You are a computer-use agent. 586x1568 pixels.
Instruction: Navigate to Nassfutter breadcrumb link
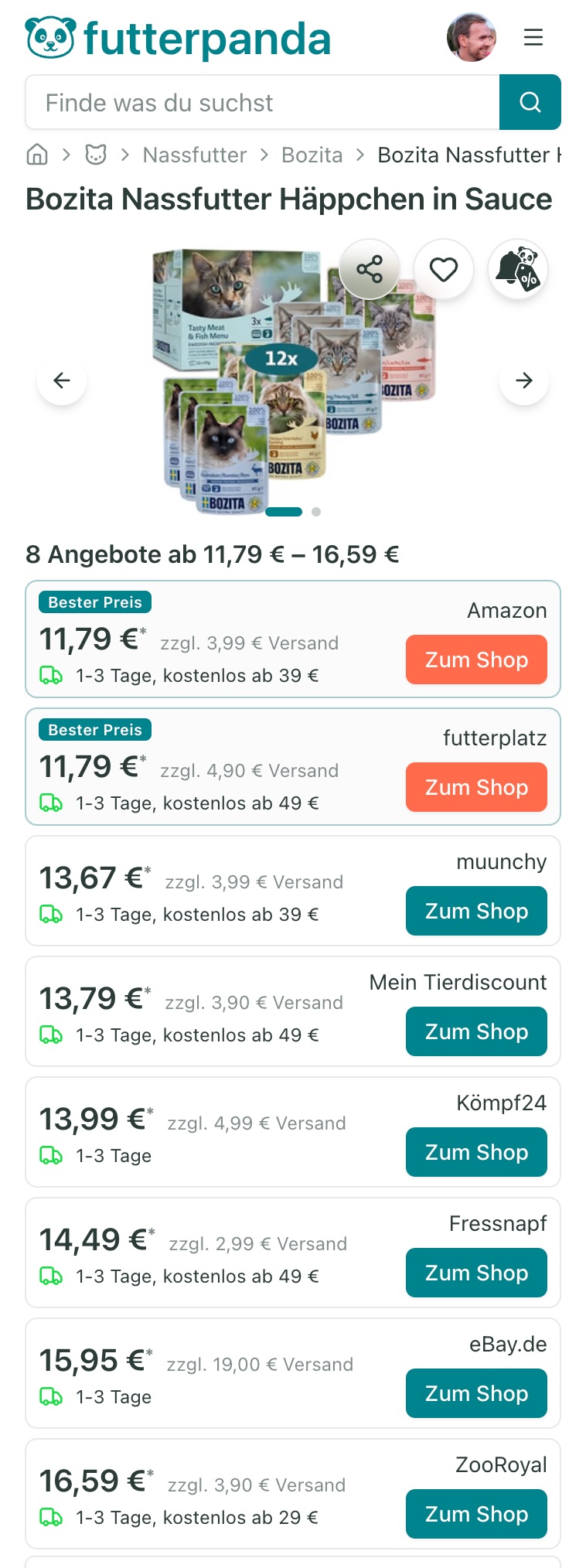tap(194, 155)
